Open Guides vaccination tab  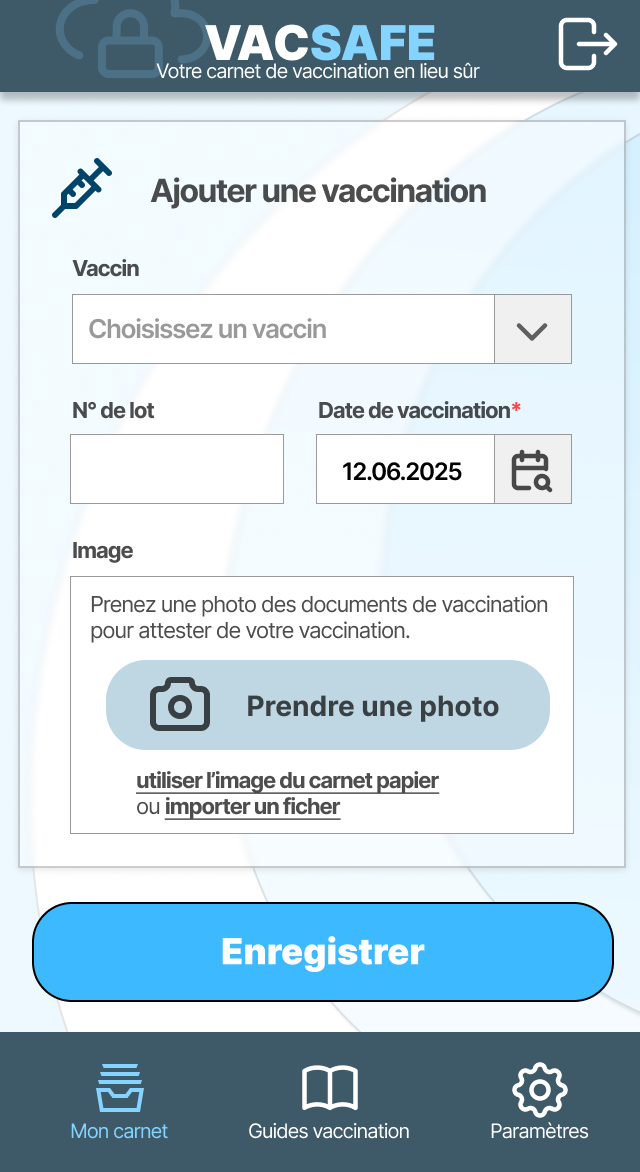point(329,1103)
